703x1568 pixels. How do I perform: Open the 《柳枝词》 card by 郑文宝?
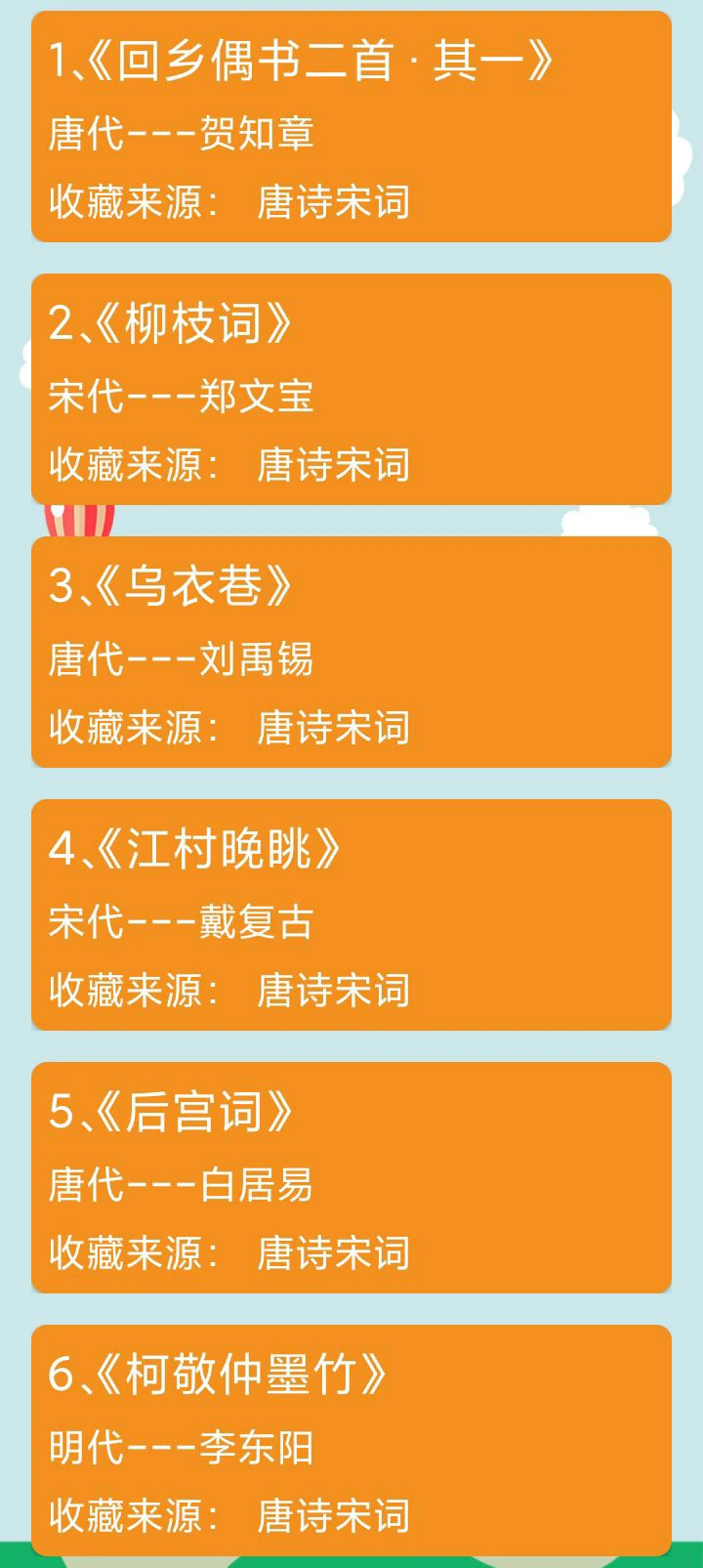pos(351,389)
